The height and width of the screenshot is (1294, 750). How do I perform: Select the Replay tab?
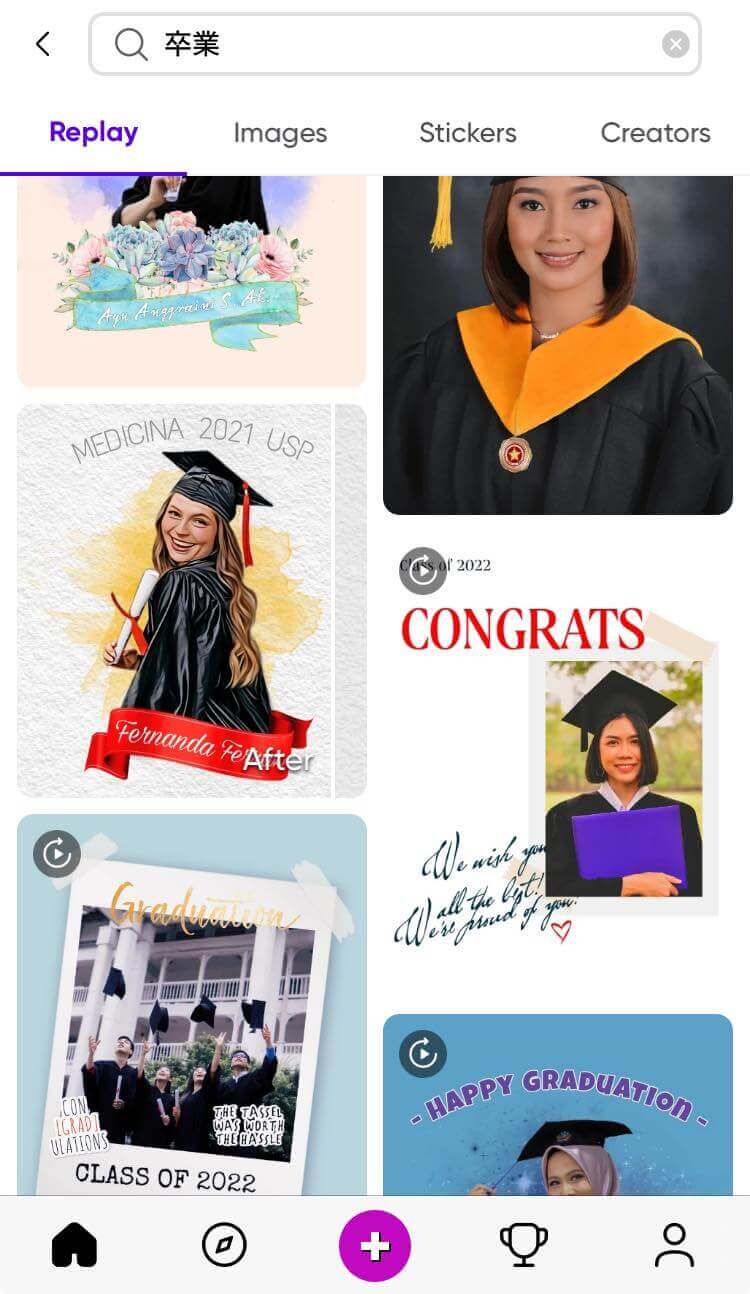point(93,133)
